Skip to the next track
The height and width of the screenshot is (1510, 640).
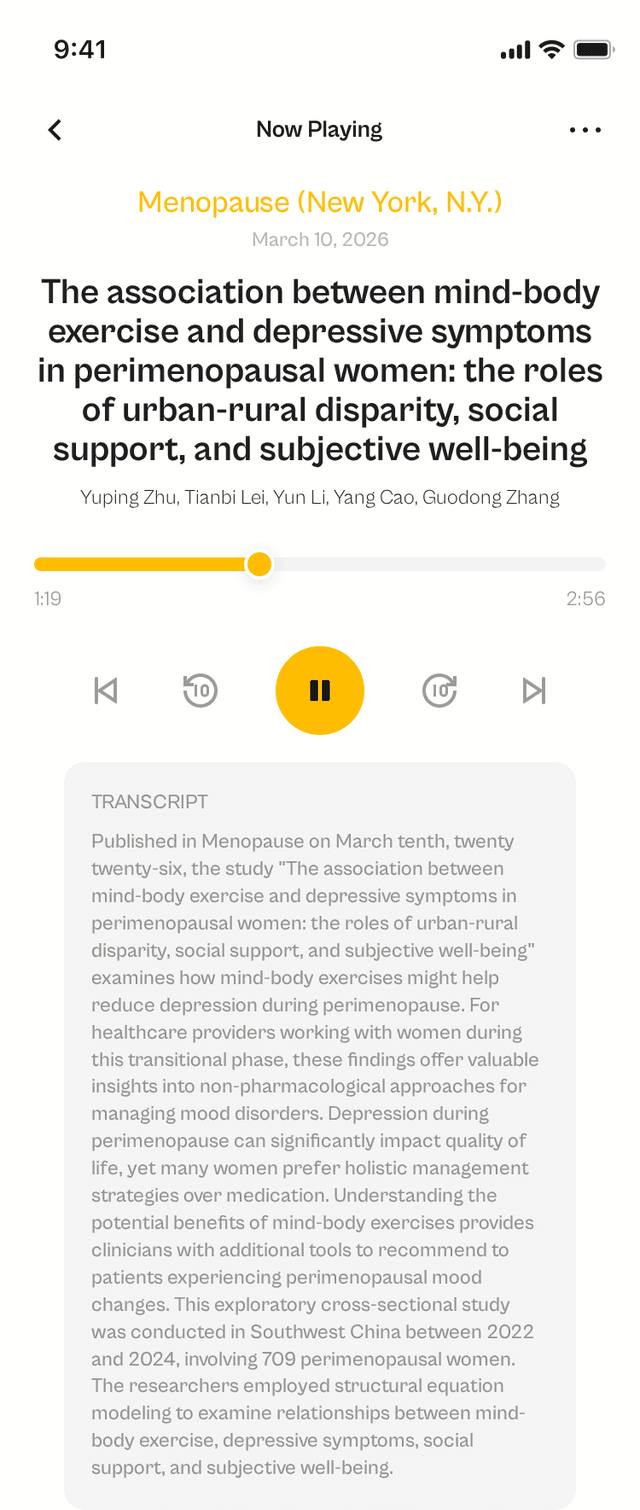534,690
